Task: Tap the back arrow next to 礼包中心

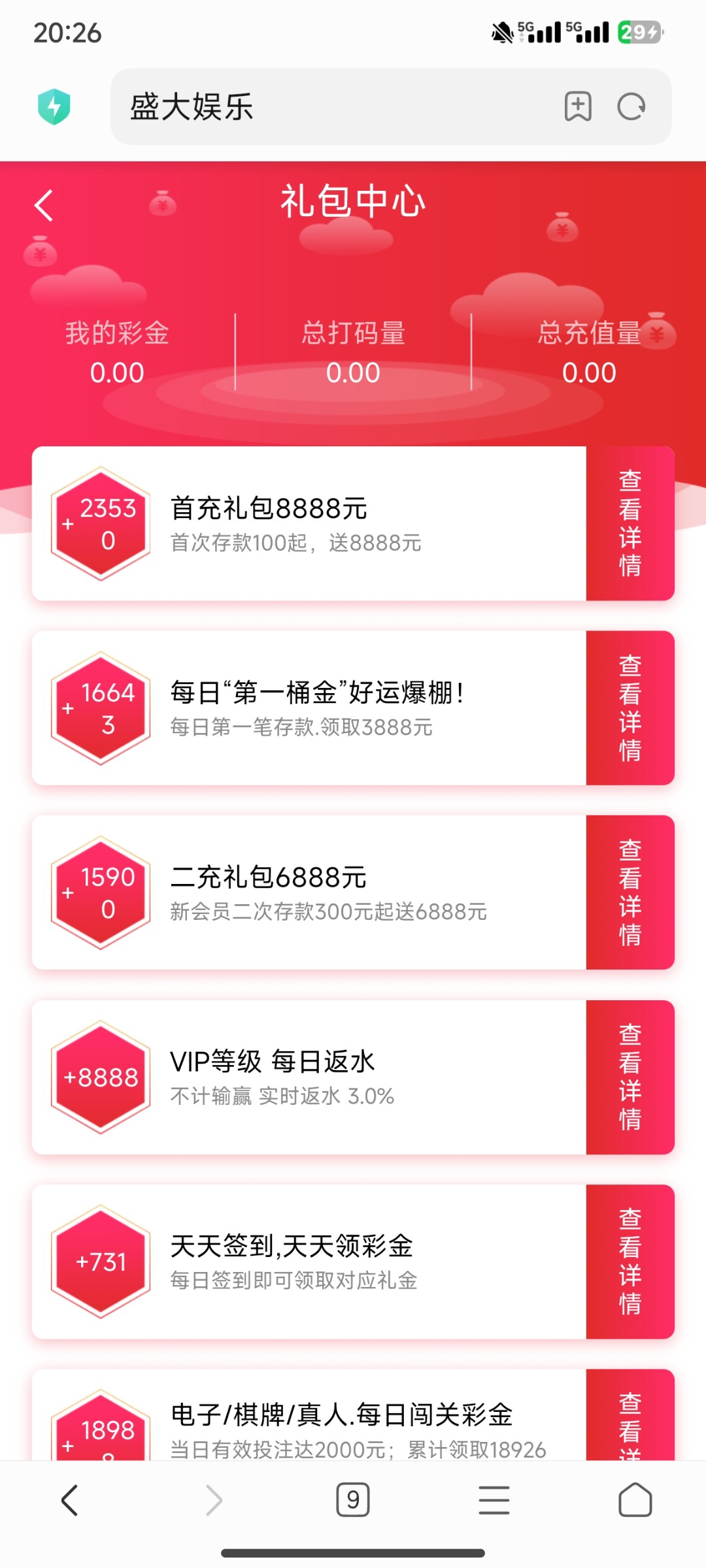Action: point(43,204)
